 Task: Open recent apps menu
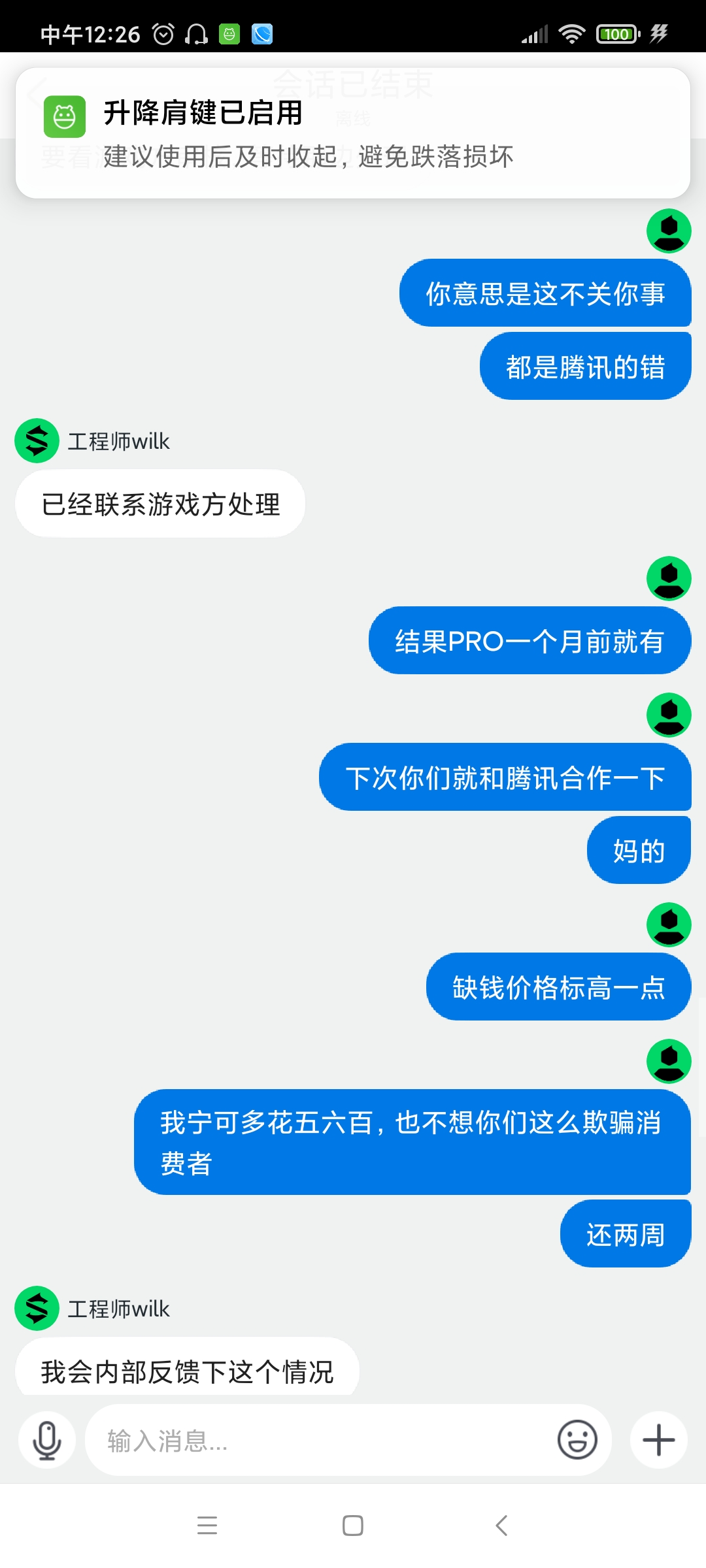point(207,1526)
